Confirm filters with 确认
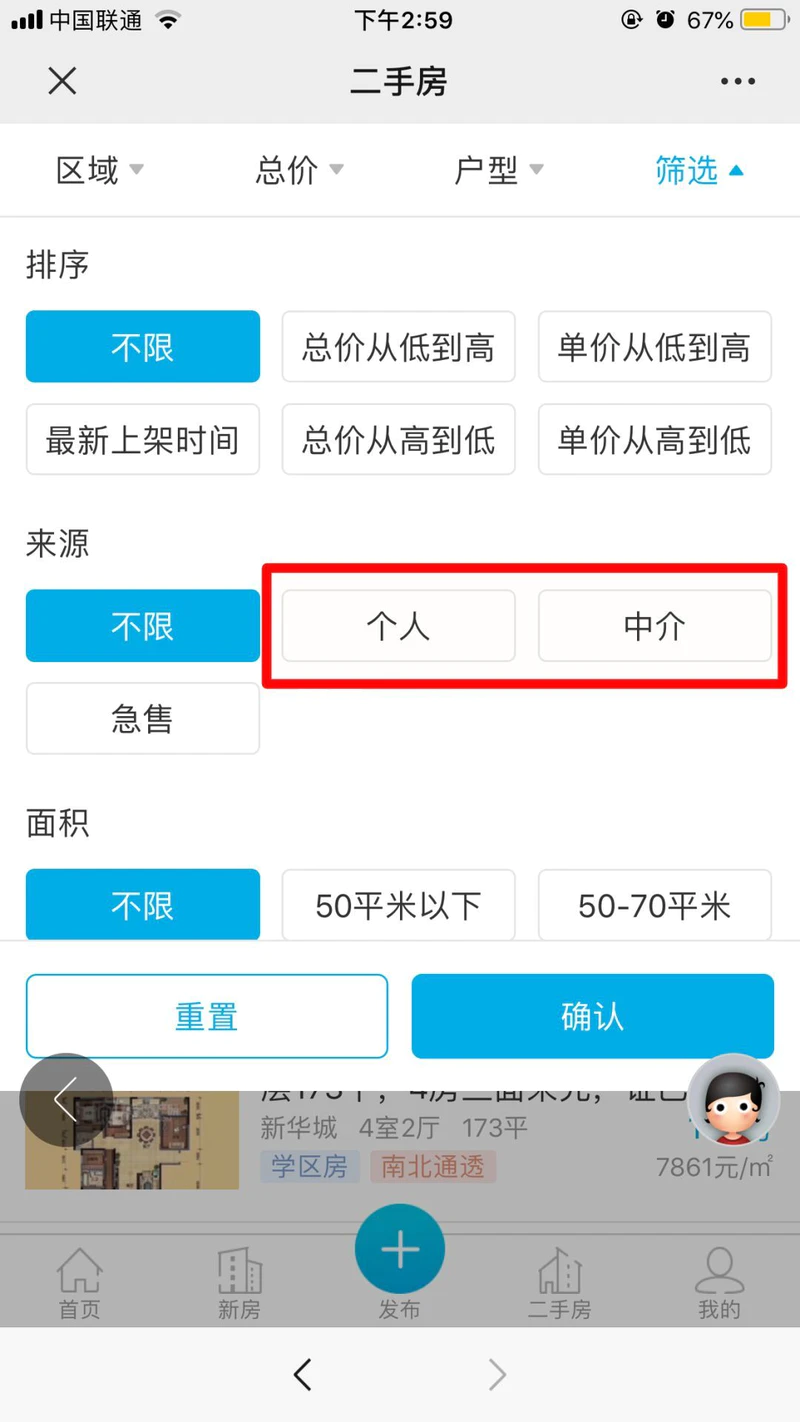 [592, 1016]
